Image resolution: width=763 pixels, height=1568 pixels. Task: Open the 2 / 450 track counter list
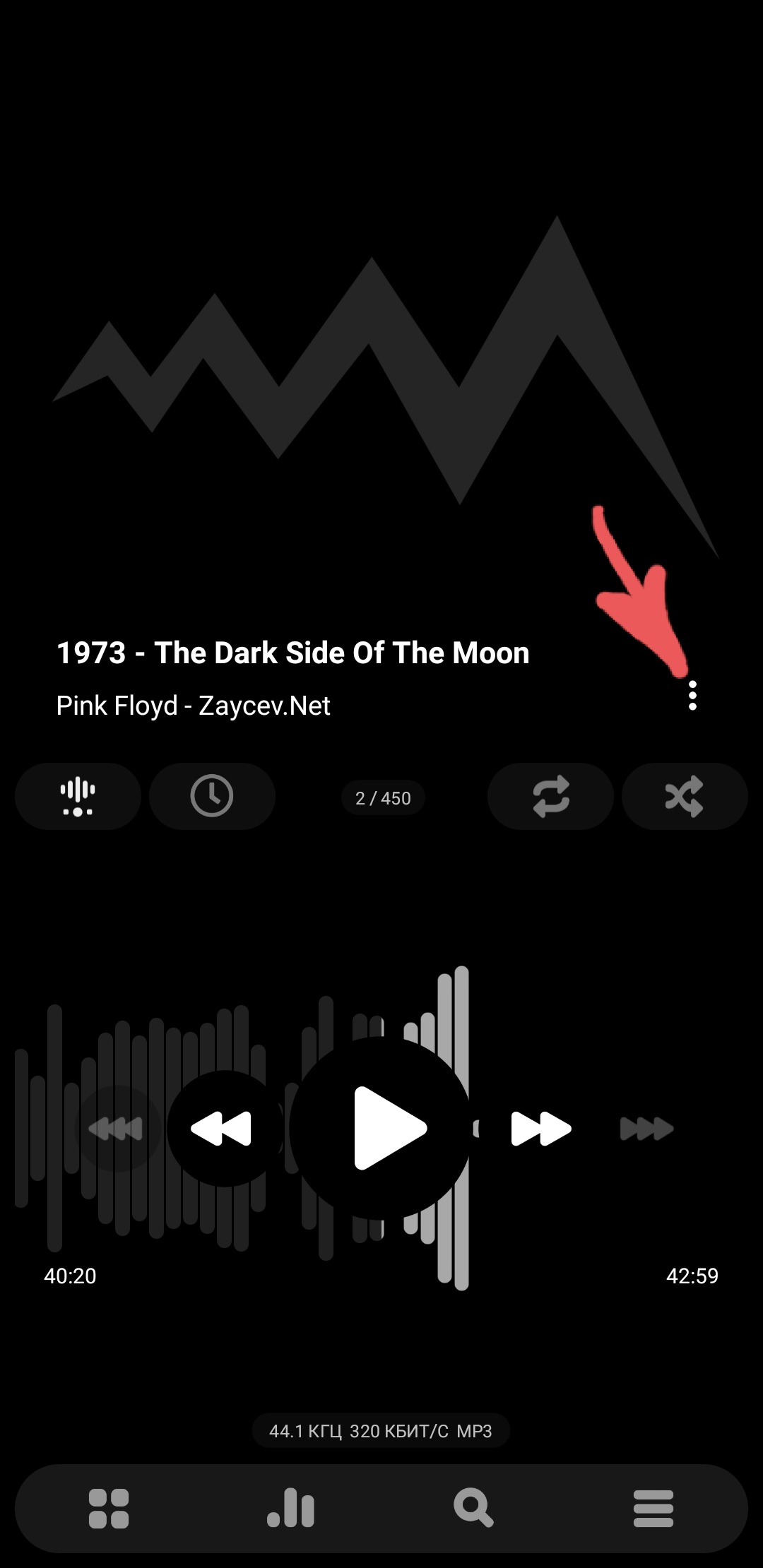[383, 798]
